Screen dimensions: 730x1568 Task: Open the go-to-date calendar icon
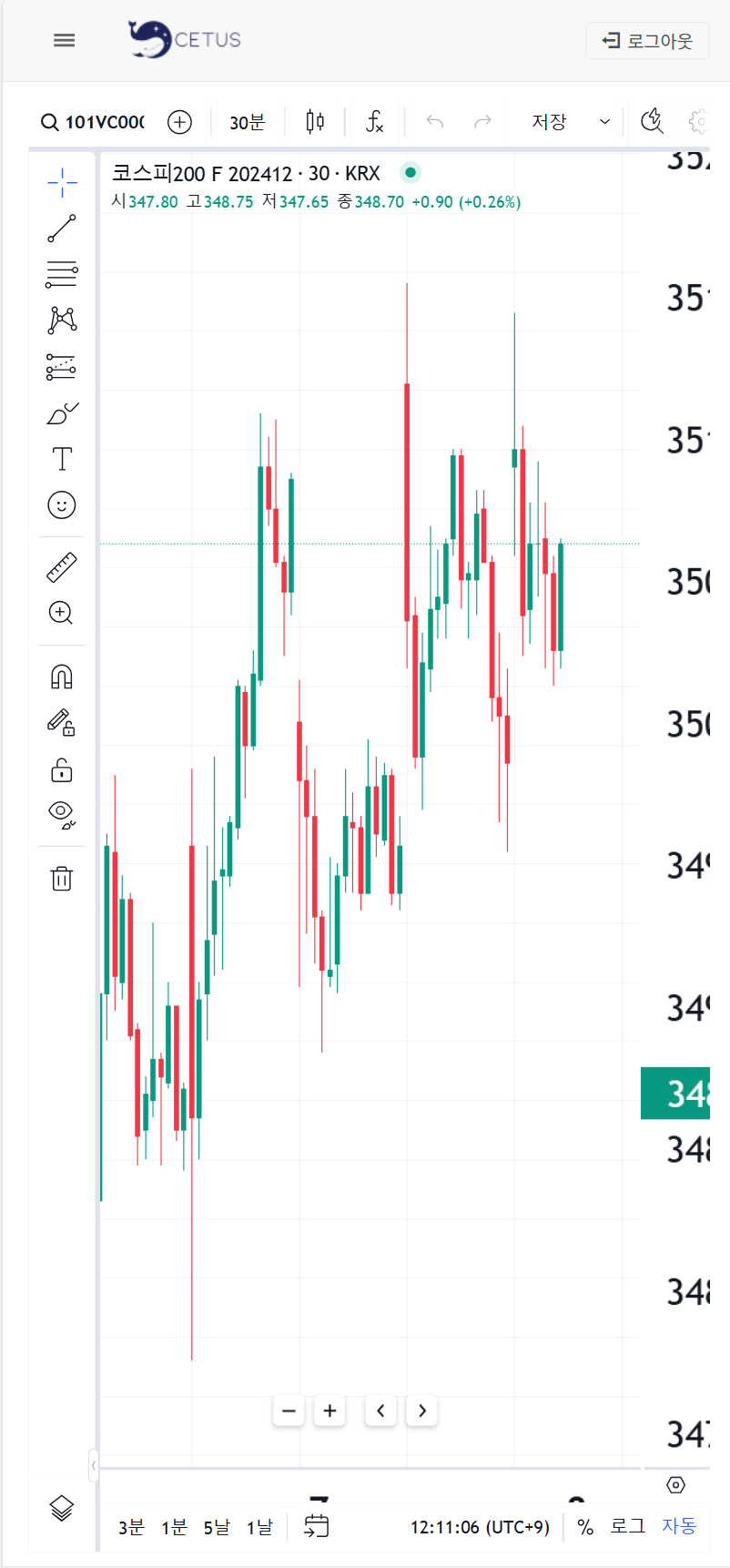coord(316,1526)
